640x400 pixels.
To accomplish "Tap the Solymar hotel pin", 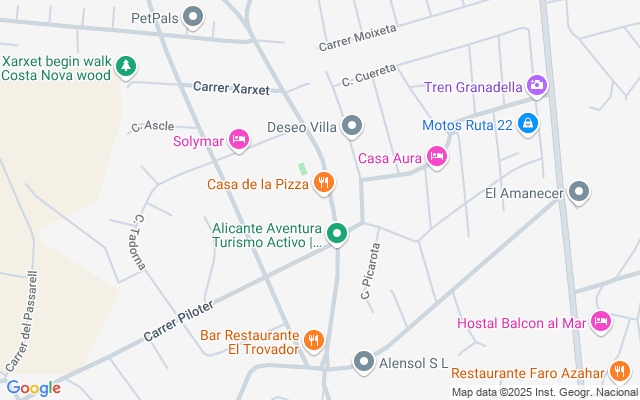I will pos(239,140).
